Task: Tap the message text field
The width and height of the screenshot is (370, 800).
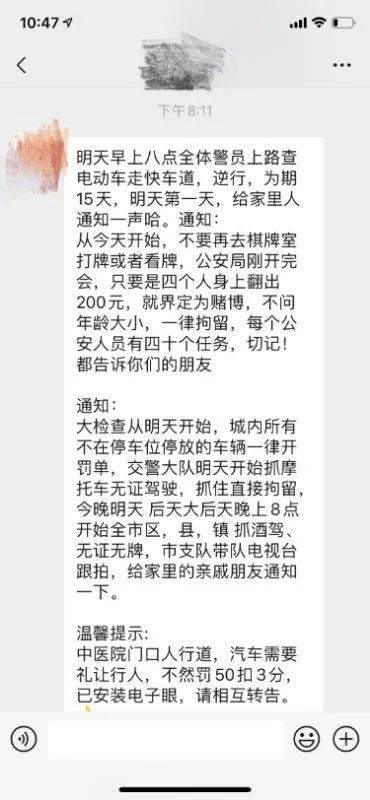Action: 165,739
